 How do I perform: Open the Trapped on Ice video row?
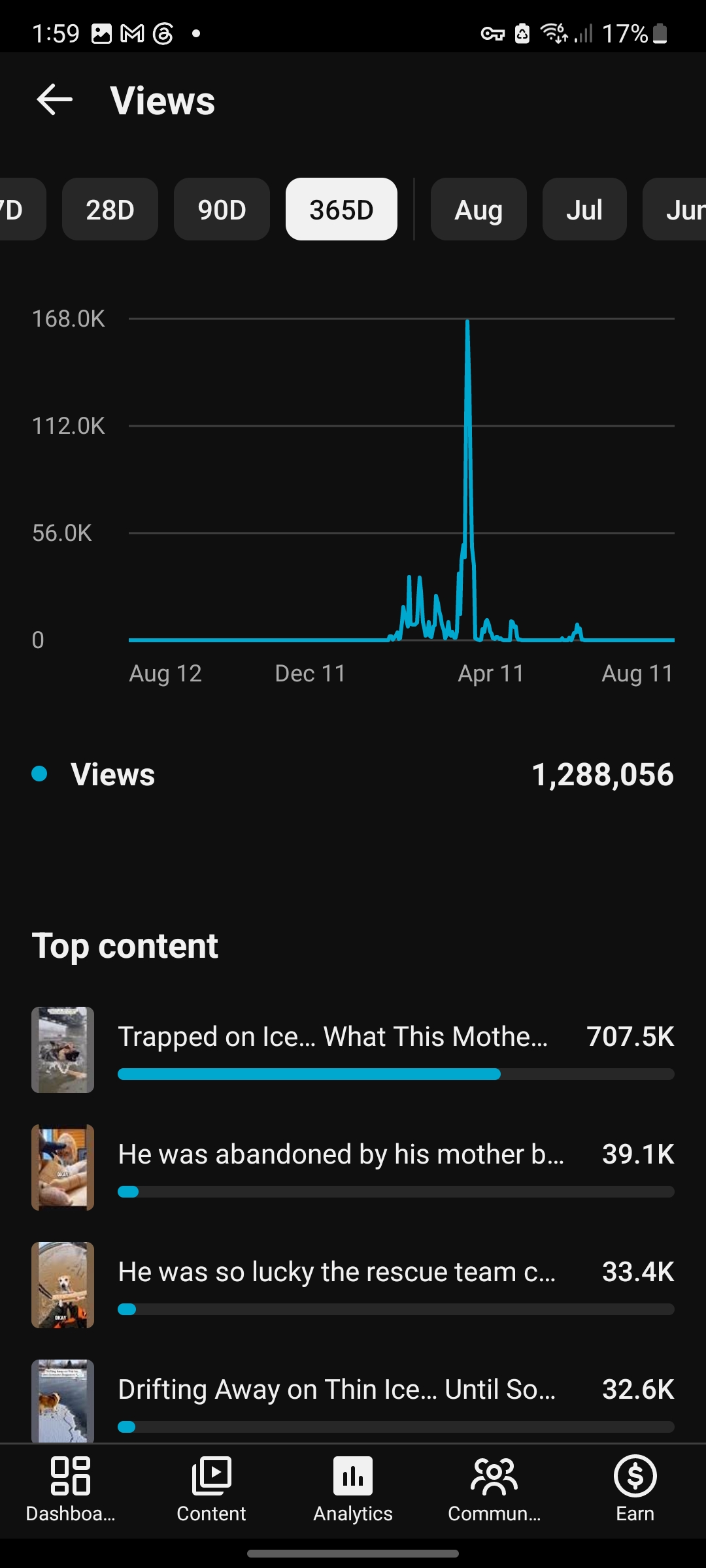(353, 1050)
